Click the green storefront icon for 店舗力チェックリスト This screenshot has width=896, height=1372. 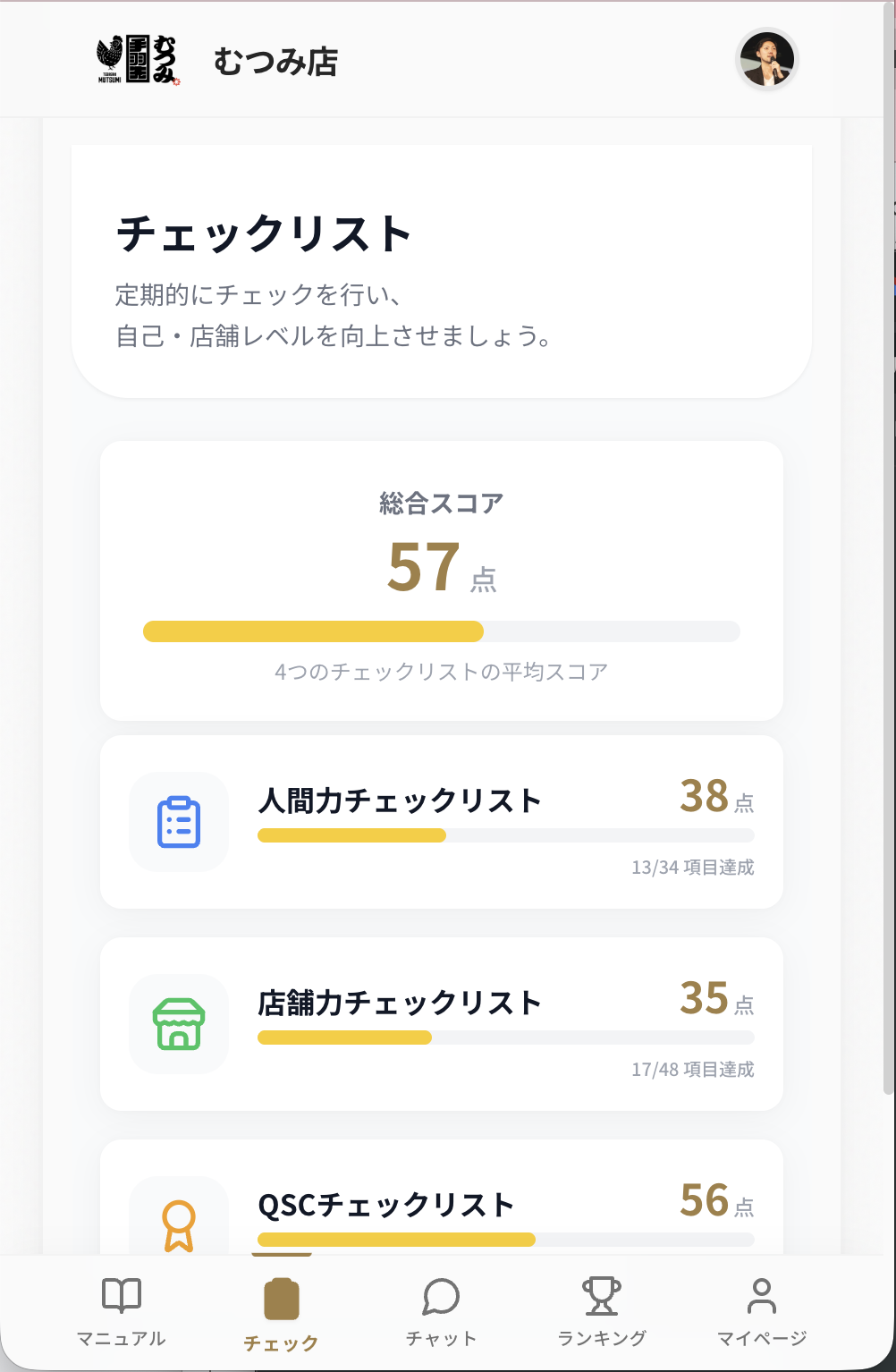click(179, 1023)
